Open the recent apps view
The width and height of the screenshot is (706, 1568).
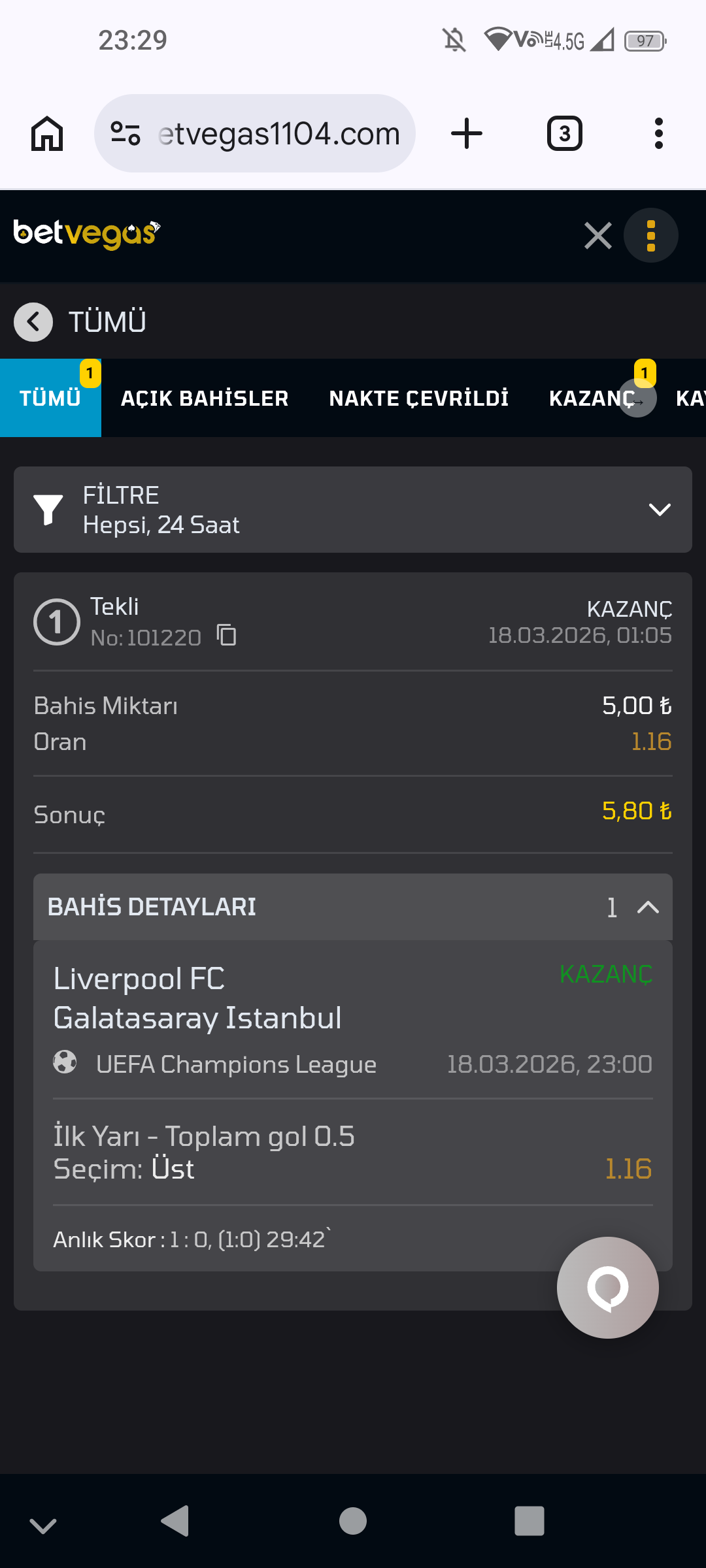(529, 1520)
